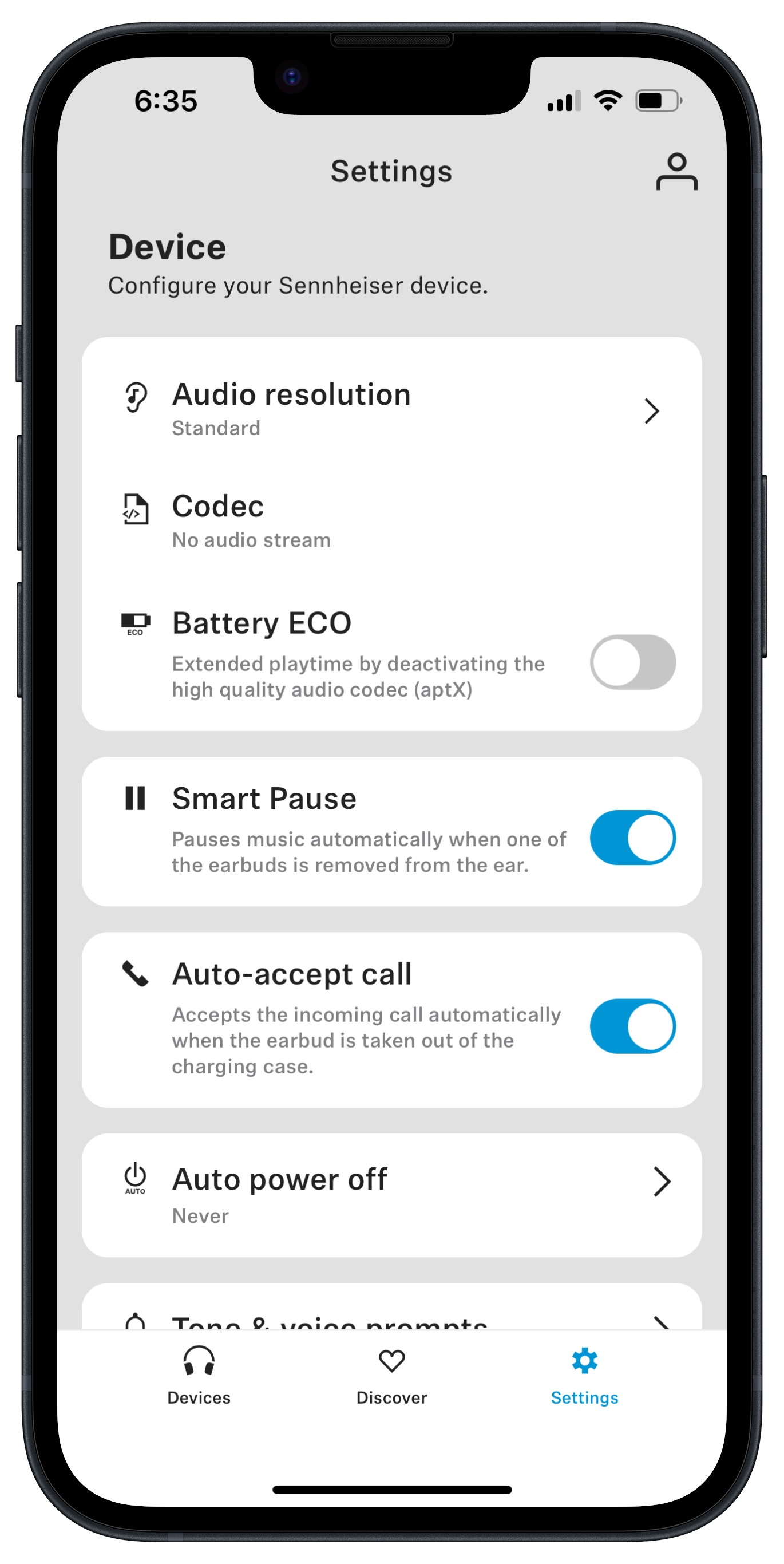
Task: Disable Auto-accept call
Action: 632,1026
